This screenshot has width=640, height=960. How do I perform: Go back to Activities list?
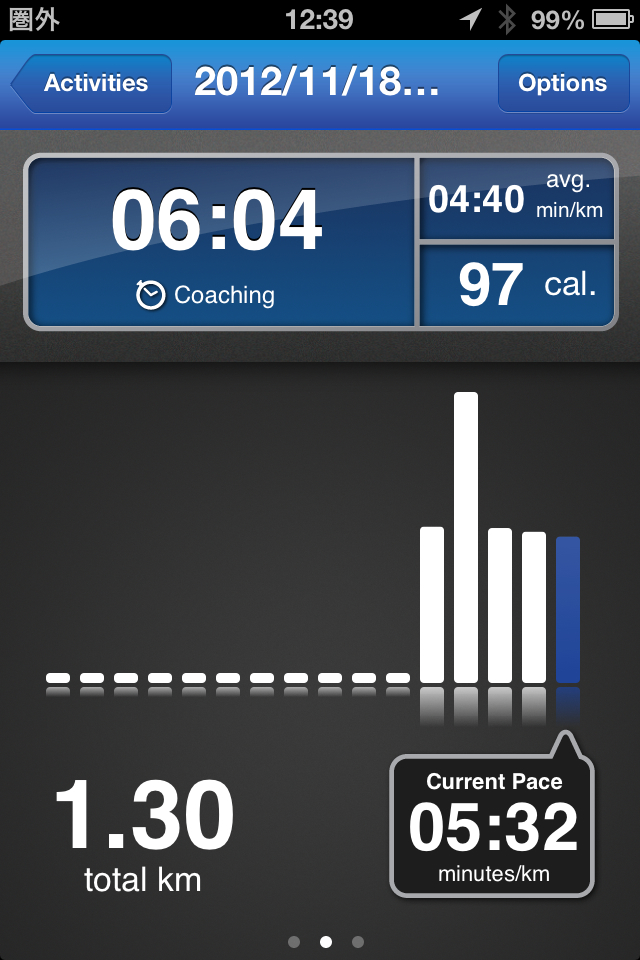[x=92, y=83]
